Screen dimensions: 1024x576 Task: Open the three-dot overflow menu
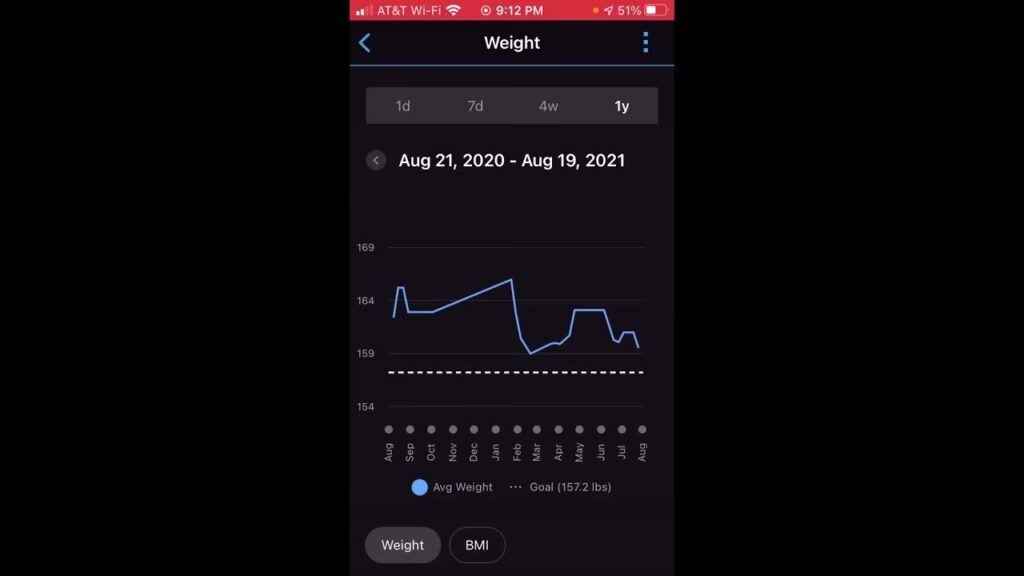(x=645, y=42)
